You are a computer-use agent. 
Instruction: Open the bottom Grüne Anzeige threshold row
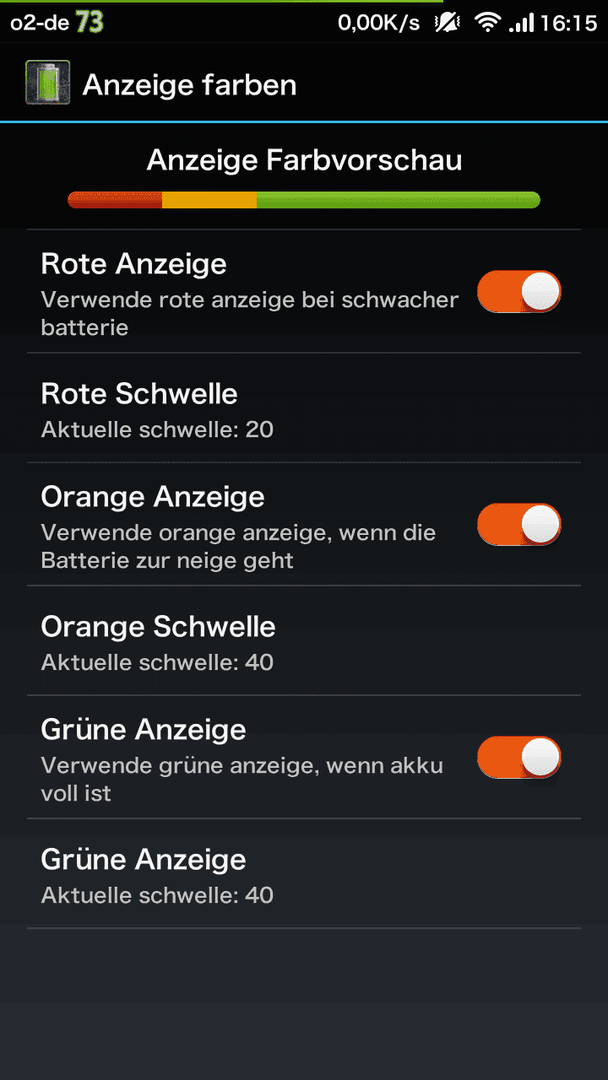(x=304, y=873)
